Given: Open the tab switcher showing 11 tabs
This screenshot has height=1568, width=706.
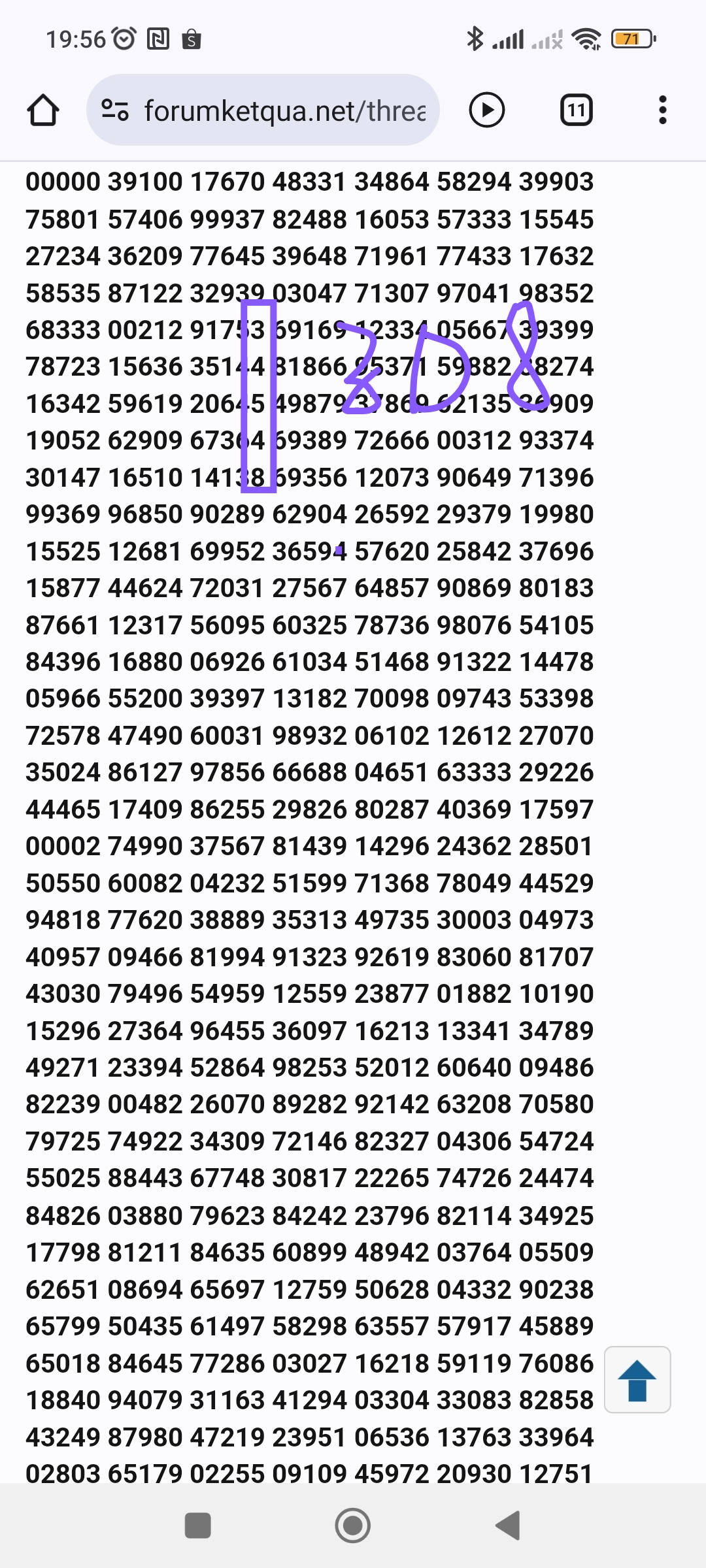Looking at the screenshot, I should point(577,110).
